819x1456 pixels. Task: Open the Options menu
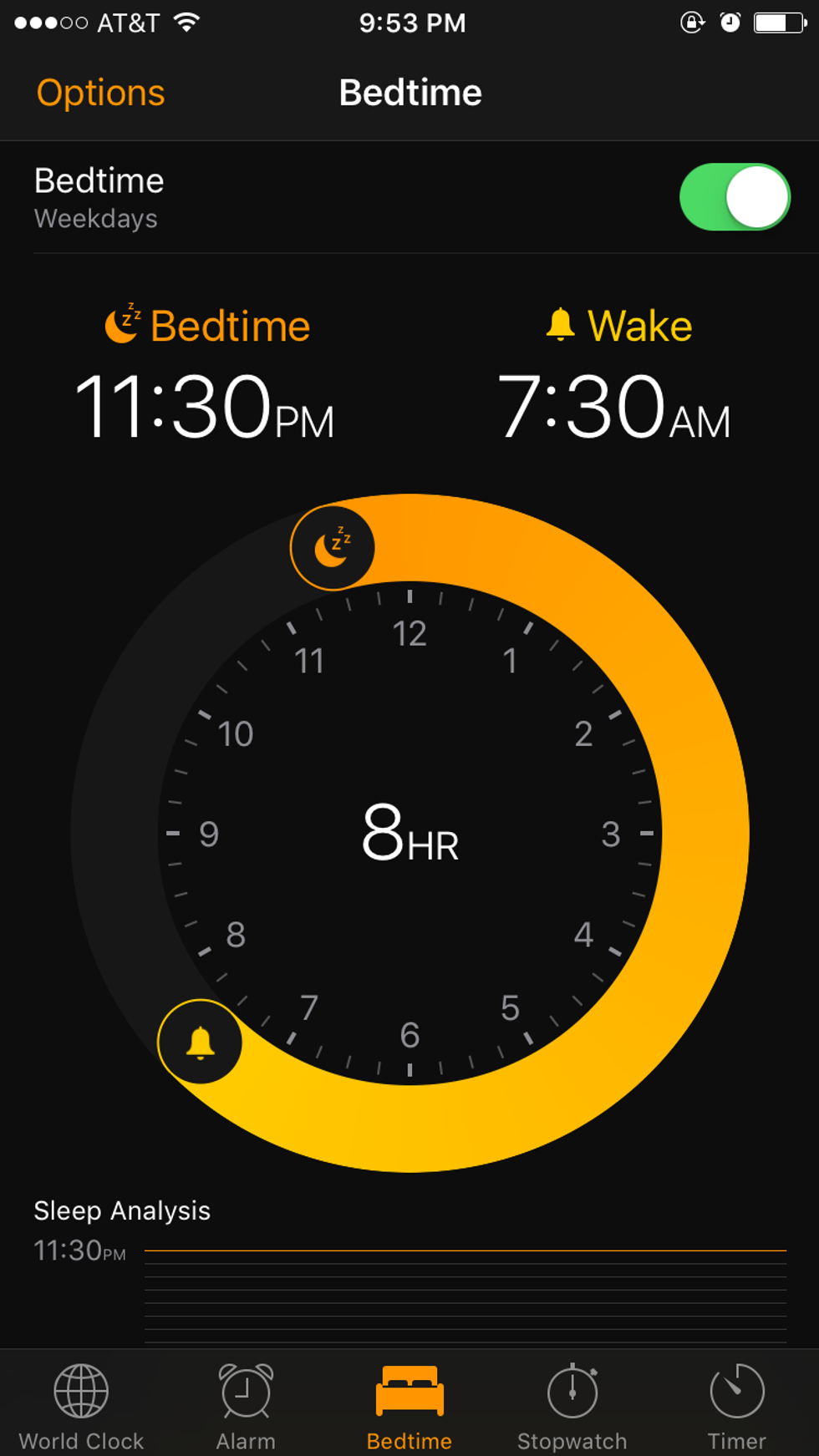click(x=100, y=93)
